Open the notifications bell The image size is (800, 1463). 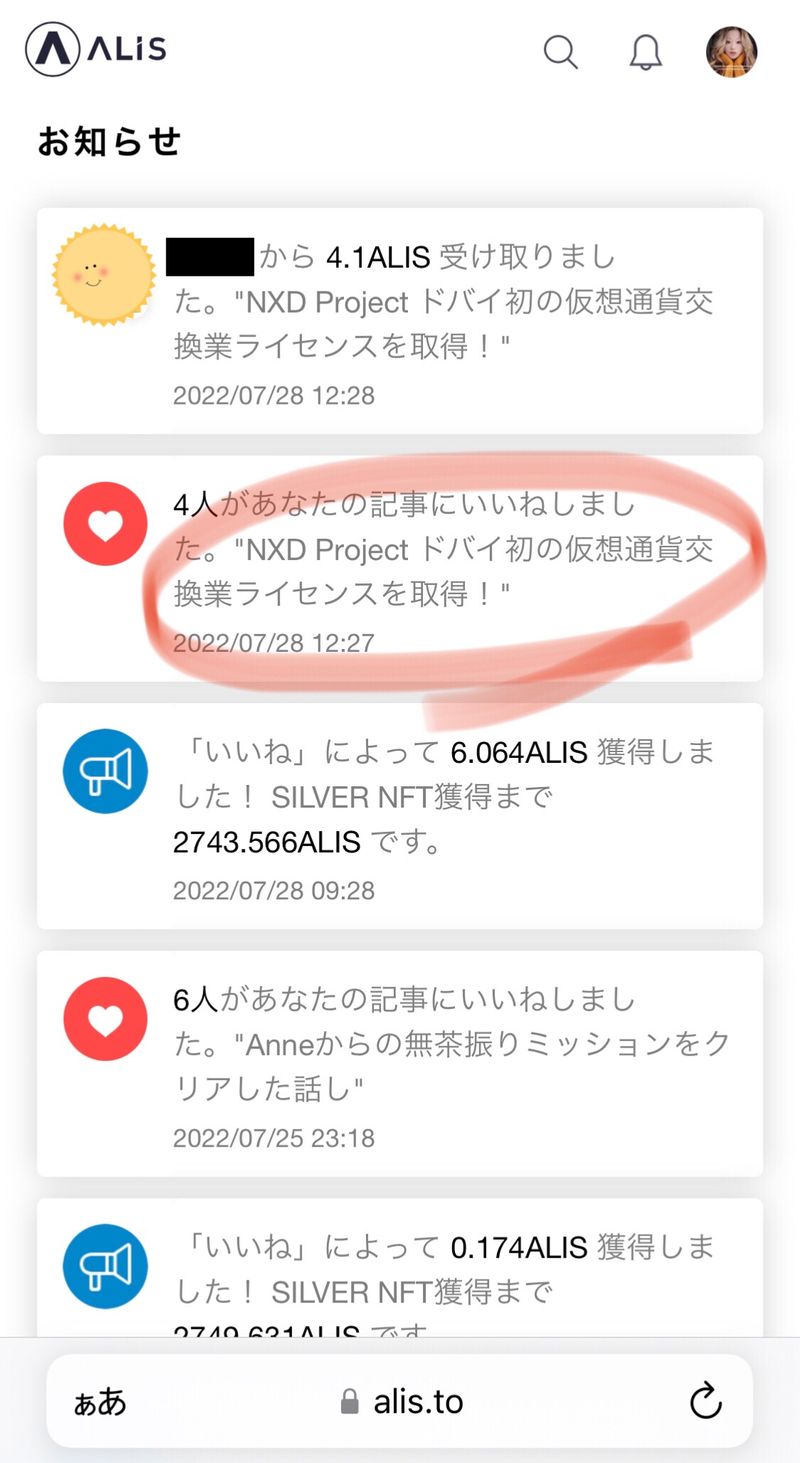tap(646, 52)
